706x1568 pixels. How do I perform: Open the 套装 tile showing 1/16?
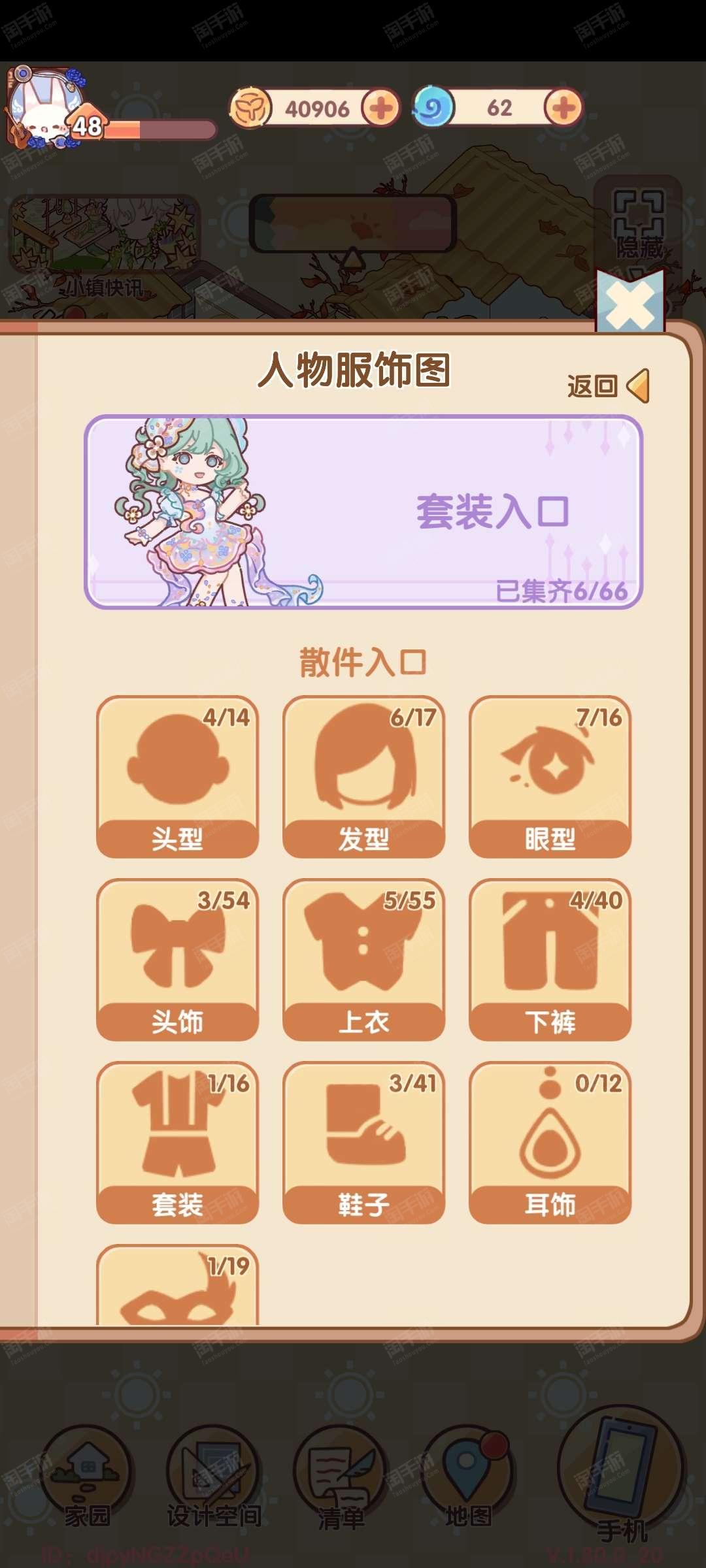point(177,1143)
